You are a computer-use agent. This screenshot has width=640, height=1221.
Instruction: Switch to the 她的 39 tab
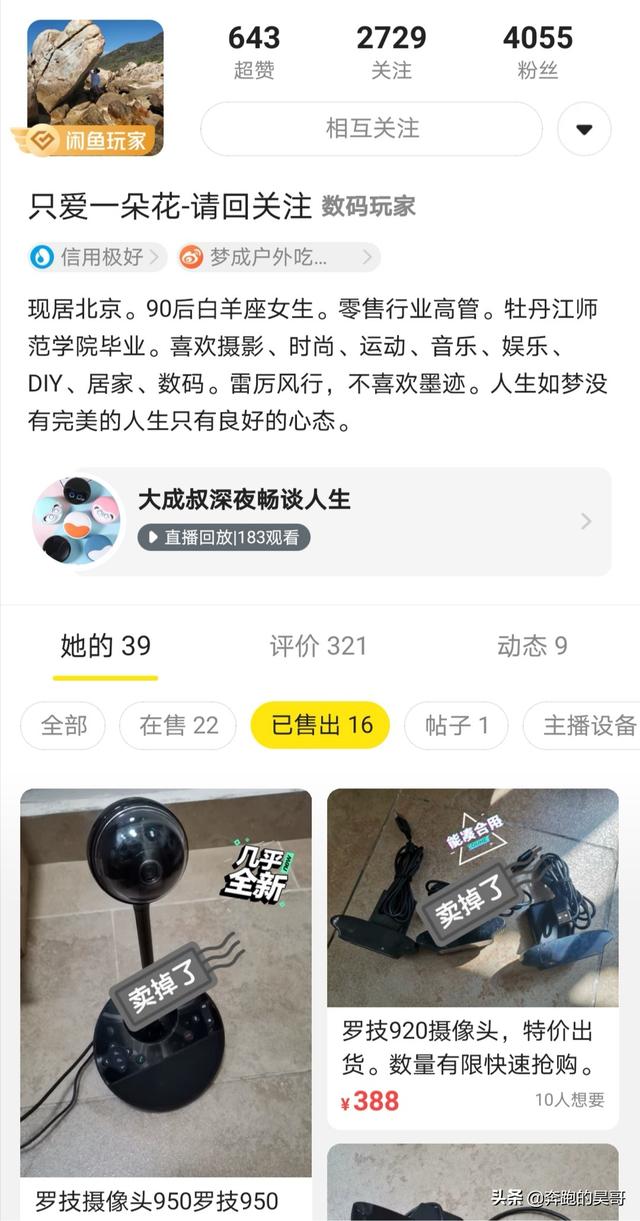click(105, 646)
